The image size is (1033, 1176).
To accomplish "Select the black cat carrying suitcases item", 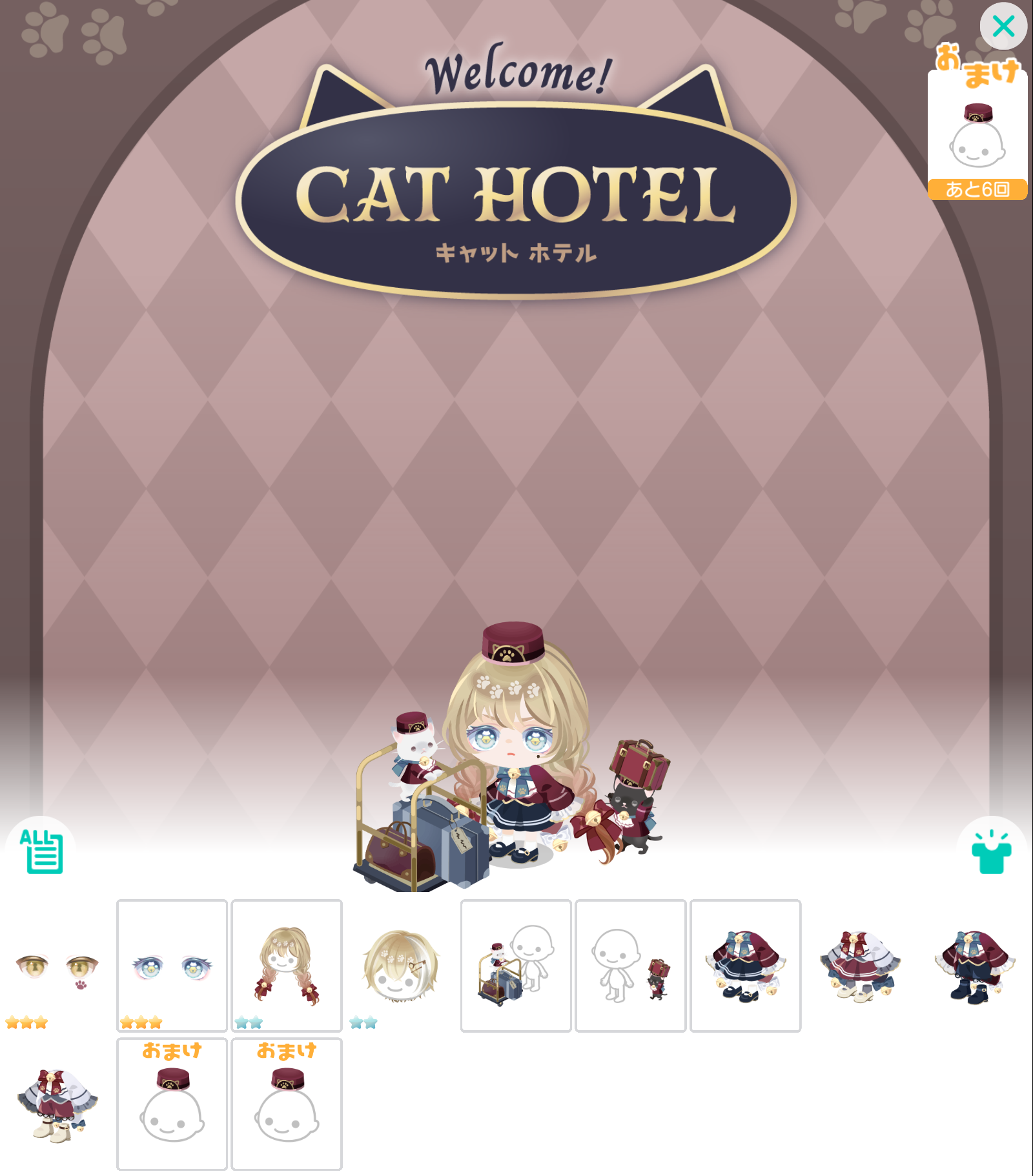I will click(631, 966).
